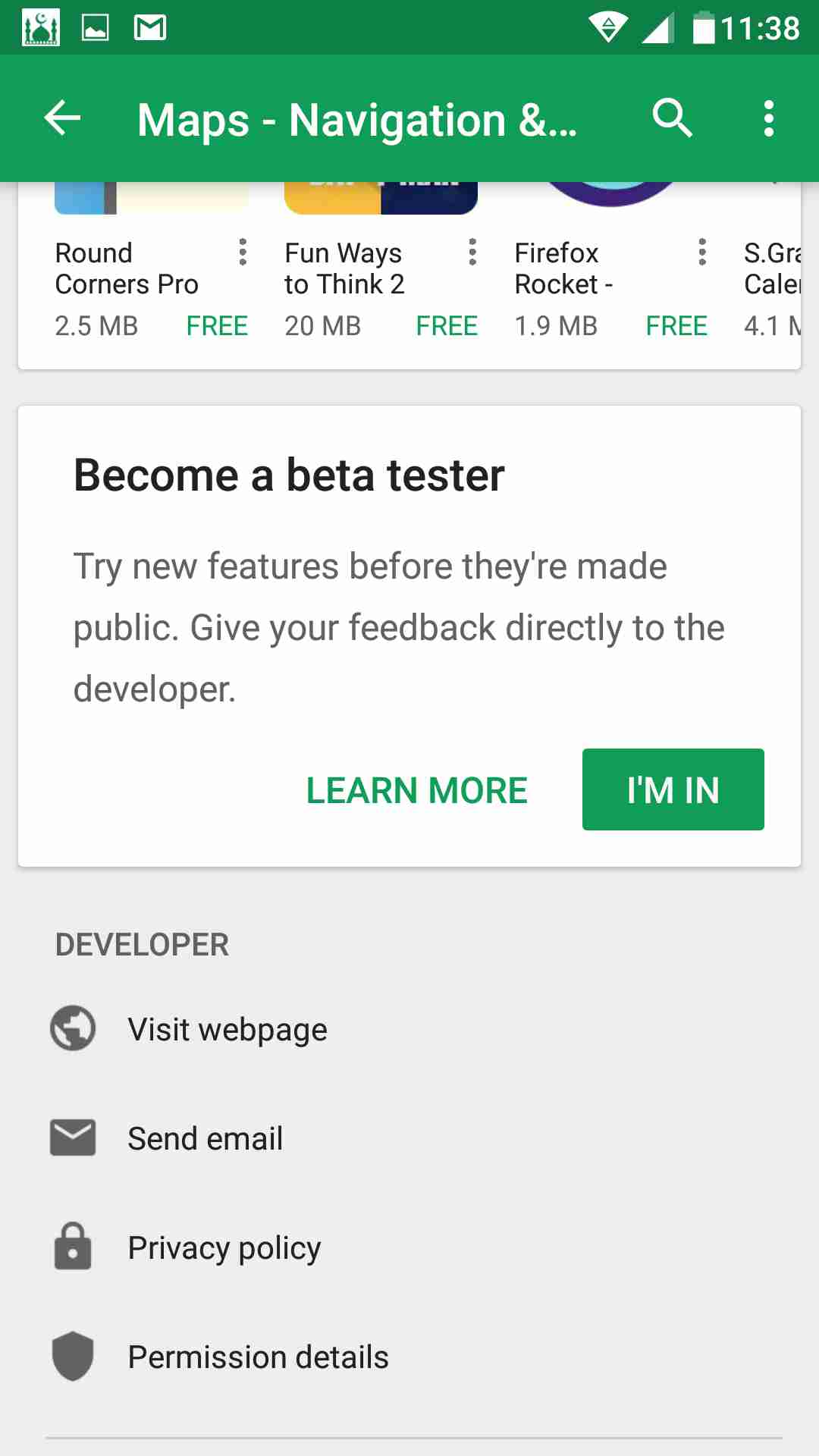819x1456 pixels.
Task: Open options menu for Firefox Rocket
Action: tap(702, 253)
